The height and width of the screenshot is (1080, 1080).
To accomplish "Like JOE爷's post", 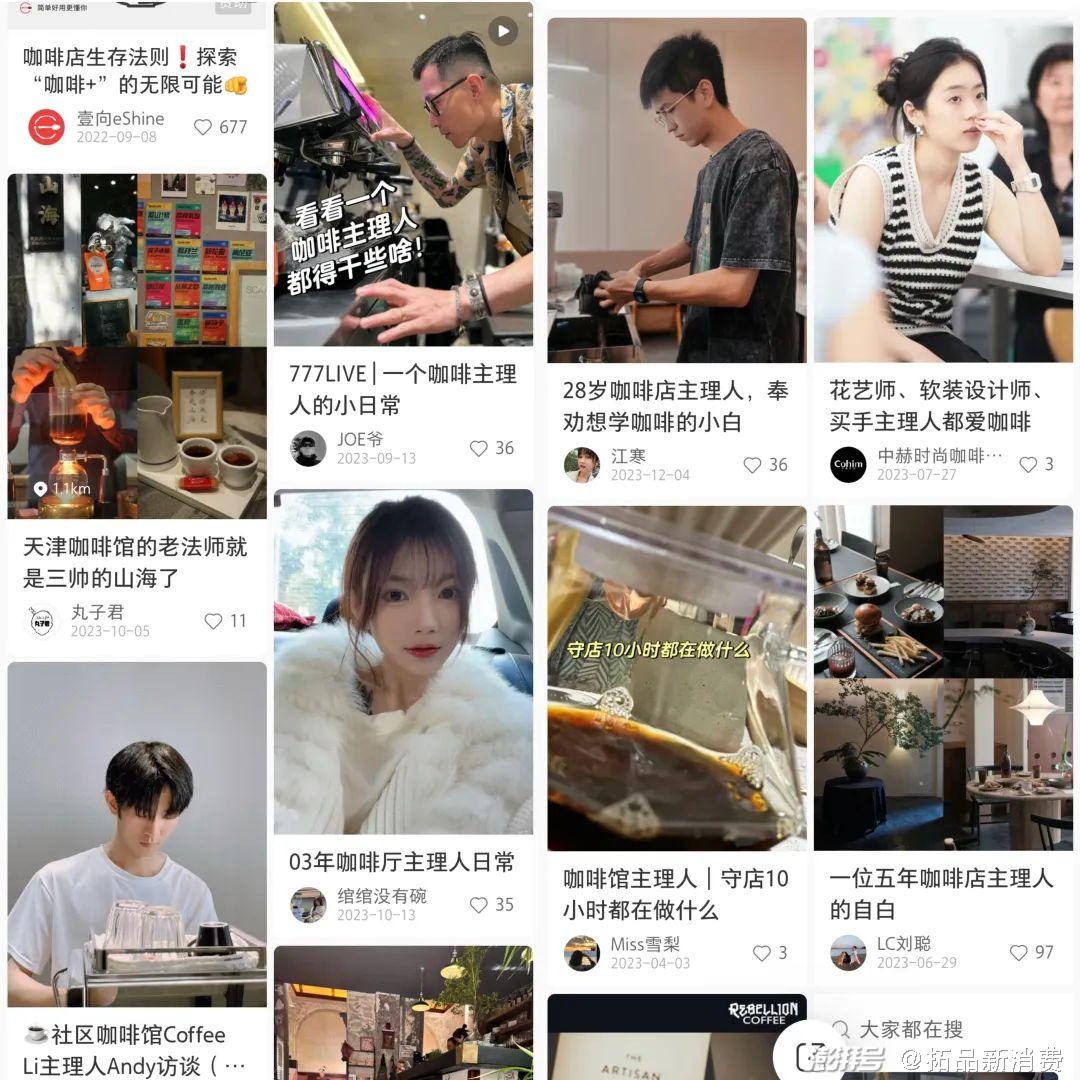I will click(479, 448).
